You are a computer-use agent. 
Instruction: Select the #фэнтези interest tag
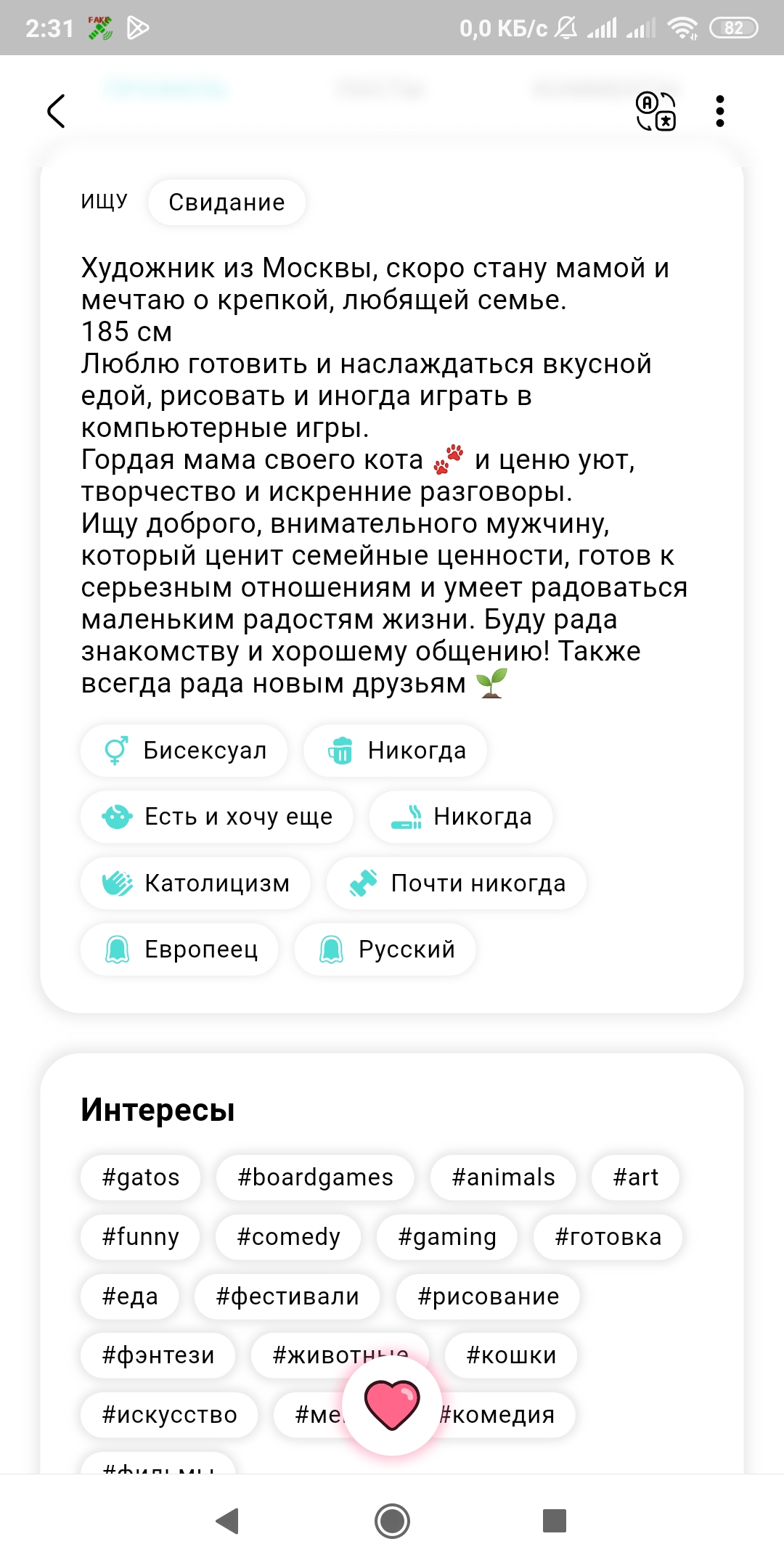pyautogui.click(x=158, y=1355)
